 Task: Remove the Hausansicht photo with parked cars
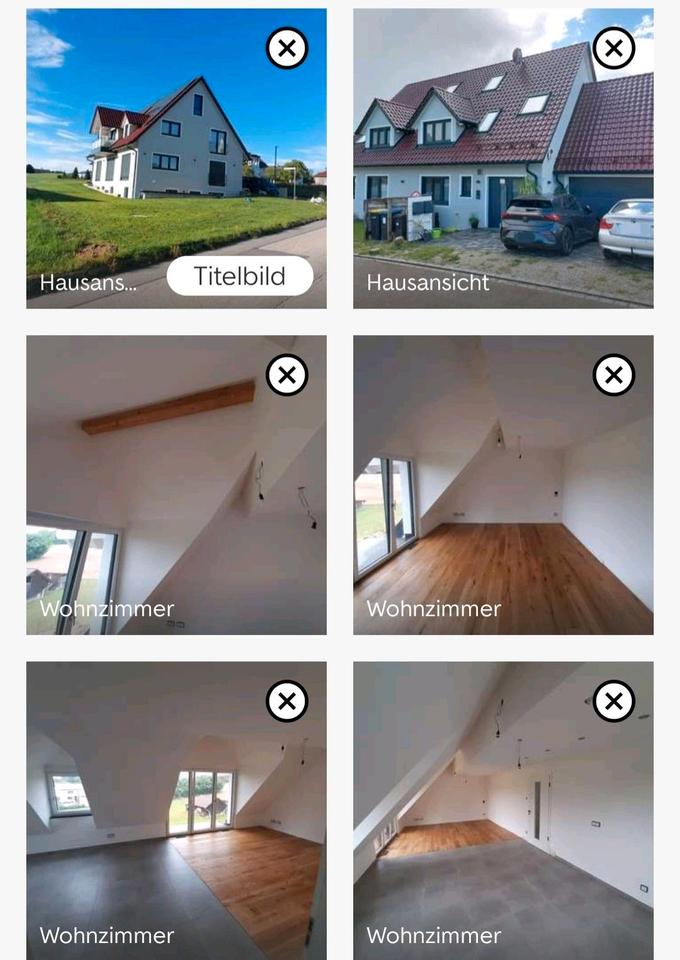[613, 48]
